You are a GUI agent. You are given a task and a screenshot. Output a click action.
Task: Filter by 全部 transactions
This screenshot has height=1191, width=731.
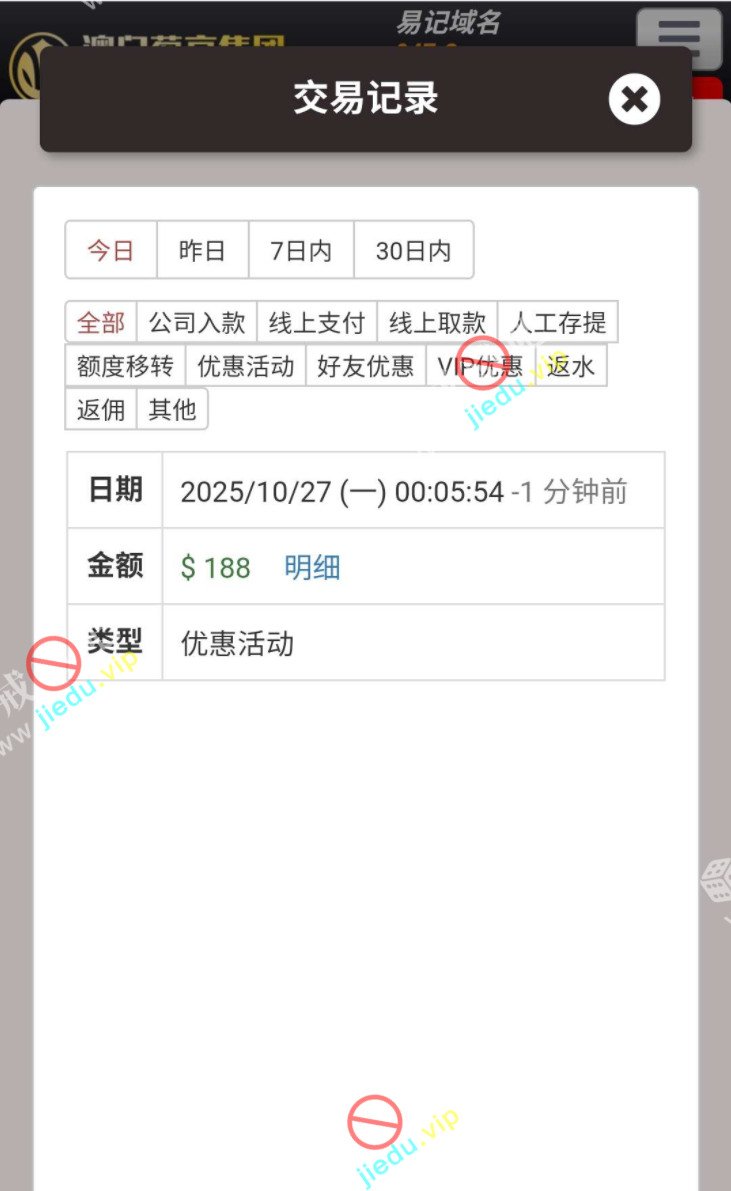tap(101, 323)
